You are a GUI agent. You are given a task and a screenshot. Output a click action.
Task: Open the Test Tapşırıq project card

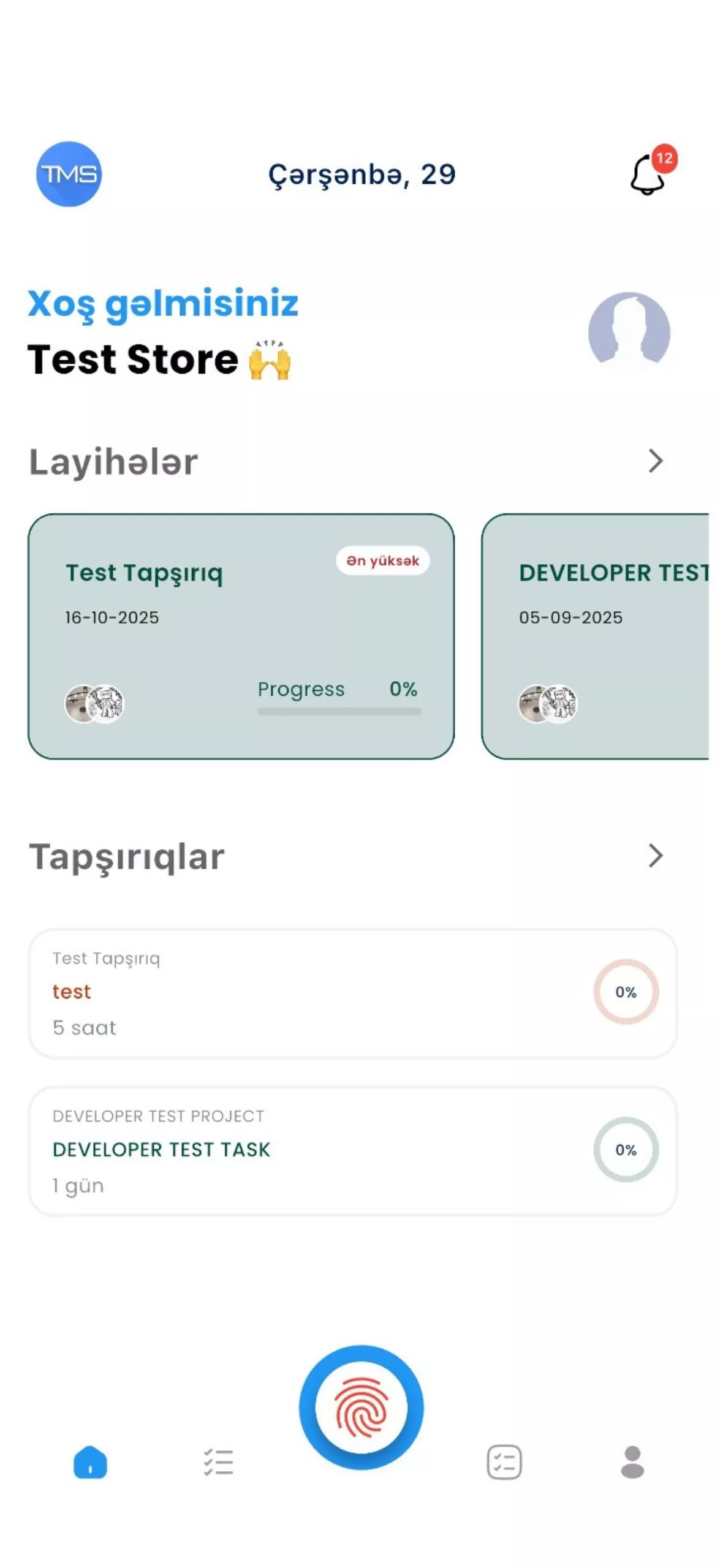click(241, 636)
